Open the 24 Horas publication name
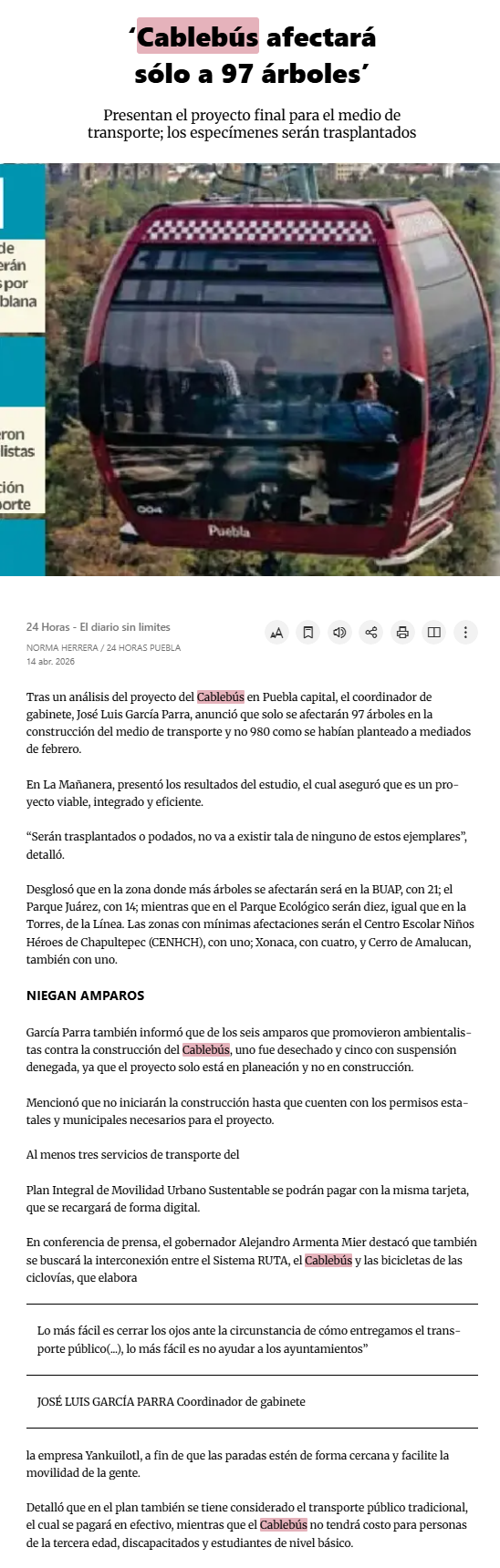Screen dimensions: 500x1568 [x=99, y=627]
